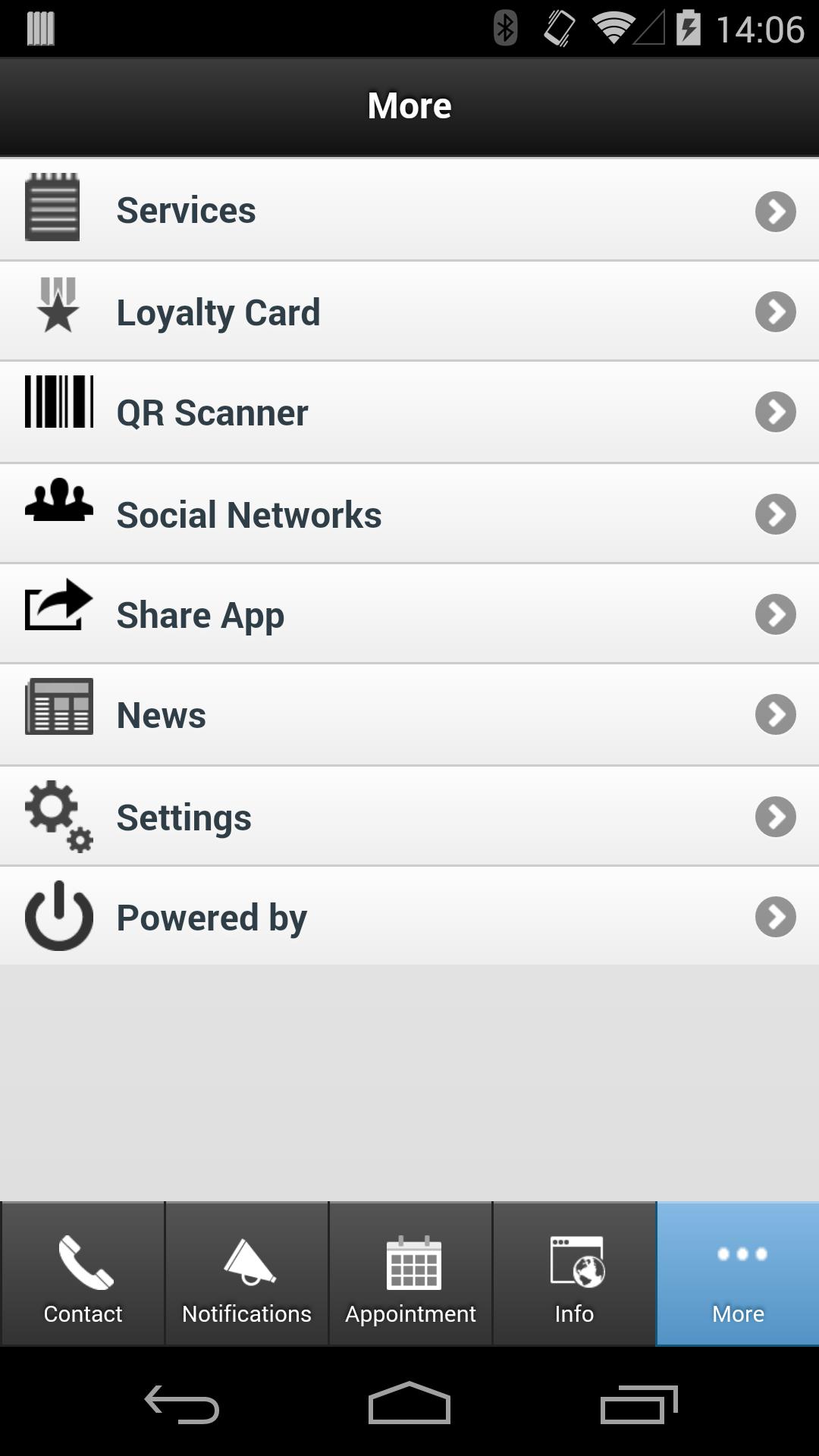Open the Services row
Image resolution: width=819 pixels, height=1456 pixels.
pyautogui.click(x=409, y=210)
